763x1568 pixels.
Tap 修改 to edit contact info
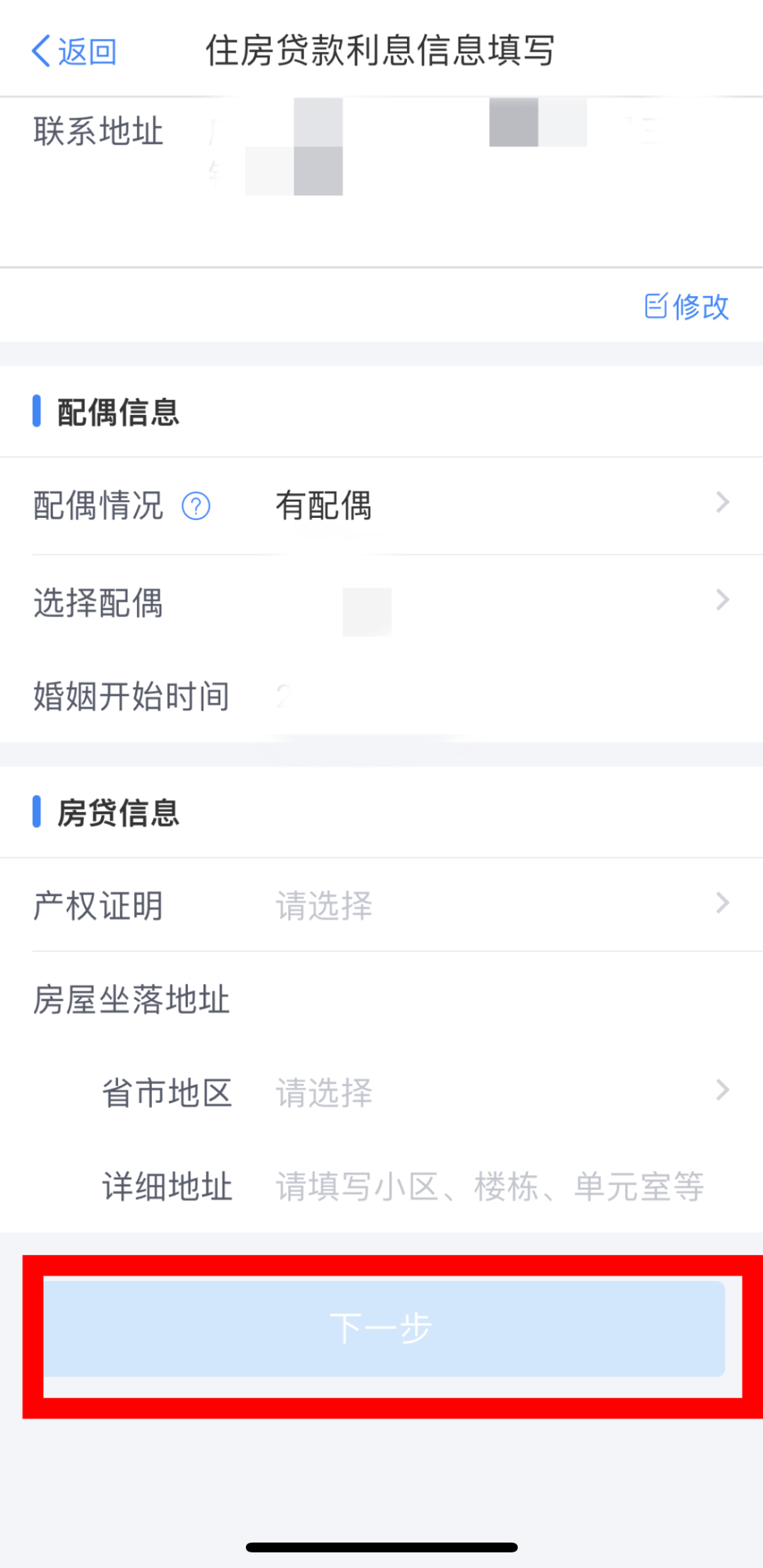tap(686, 306)
